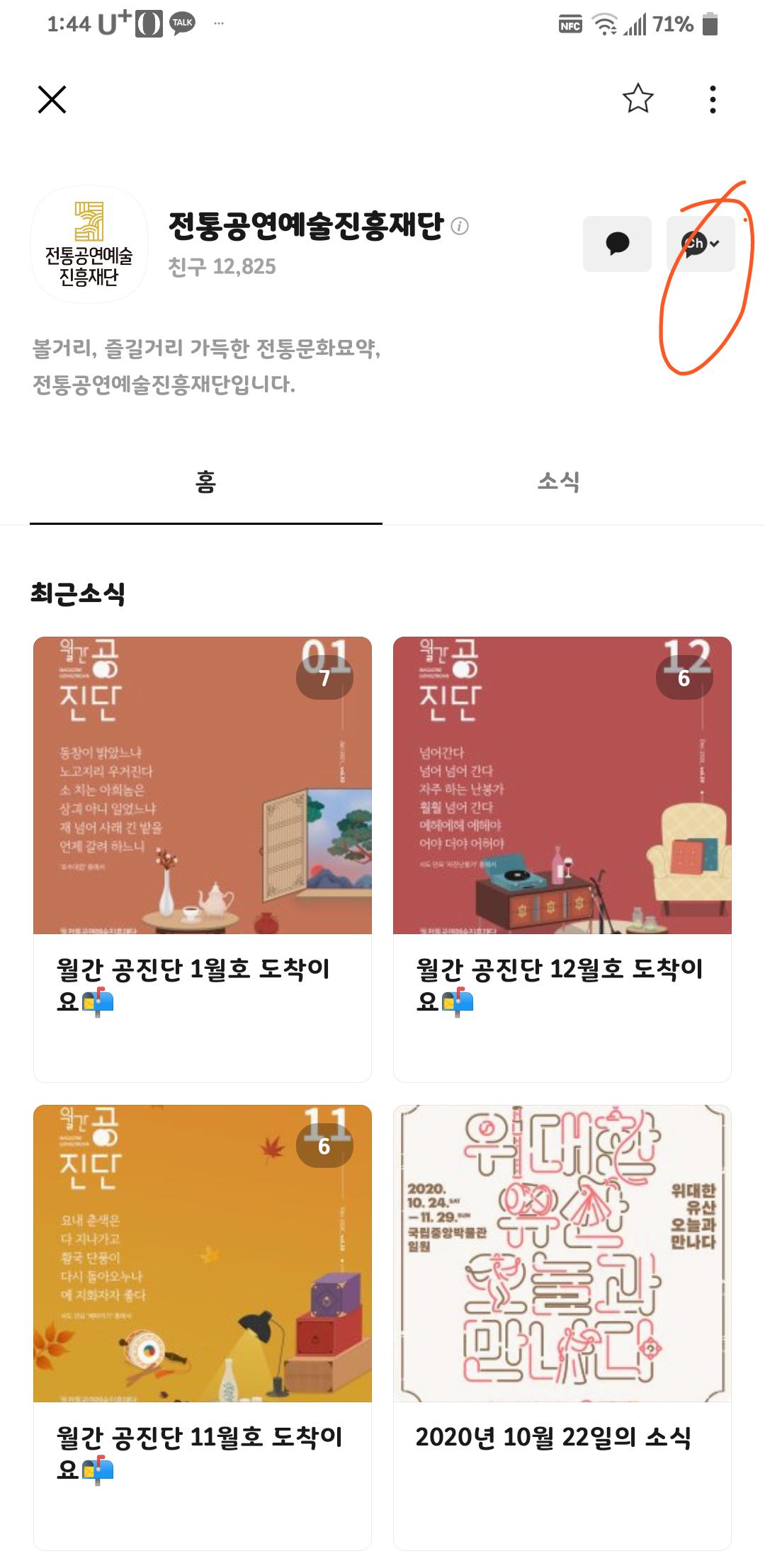
Task: Open the 월간 공진단 12월호 post
Action: 562,859
